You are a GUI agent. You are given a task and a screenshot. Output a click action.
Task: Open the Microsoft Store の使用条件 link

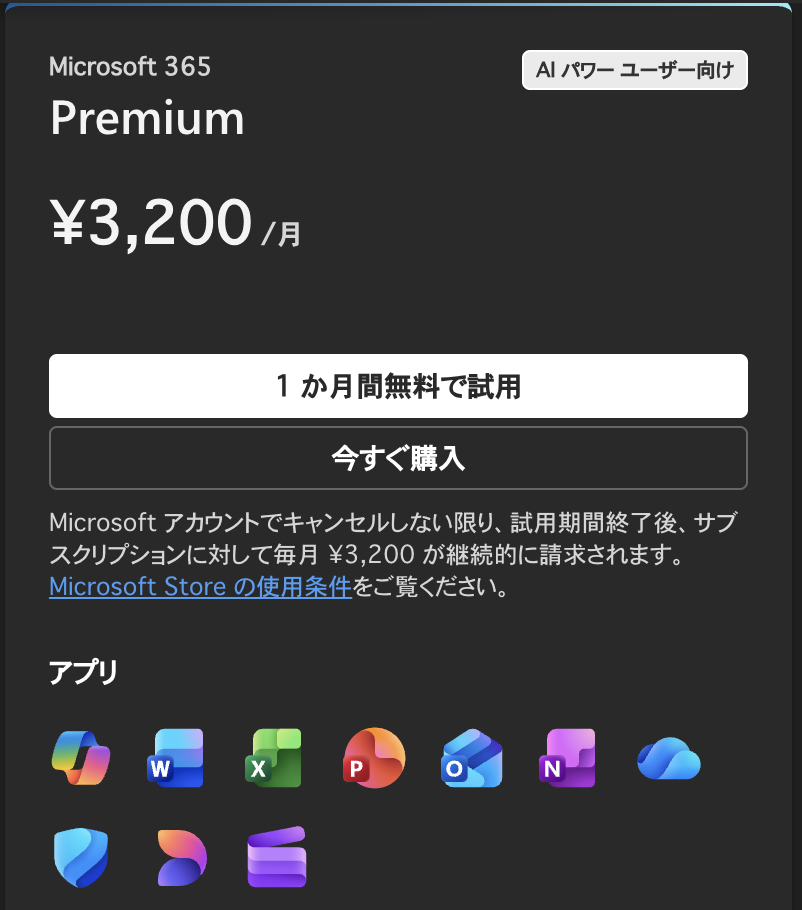tap(200, 586)
